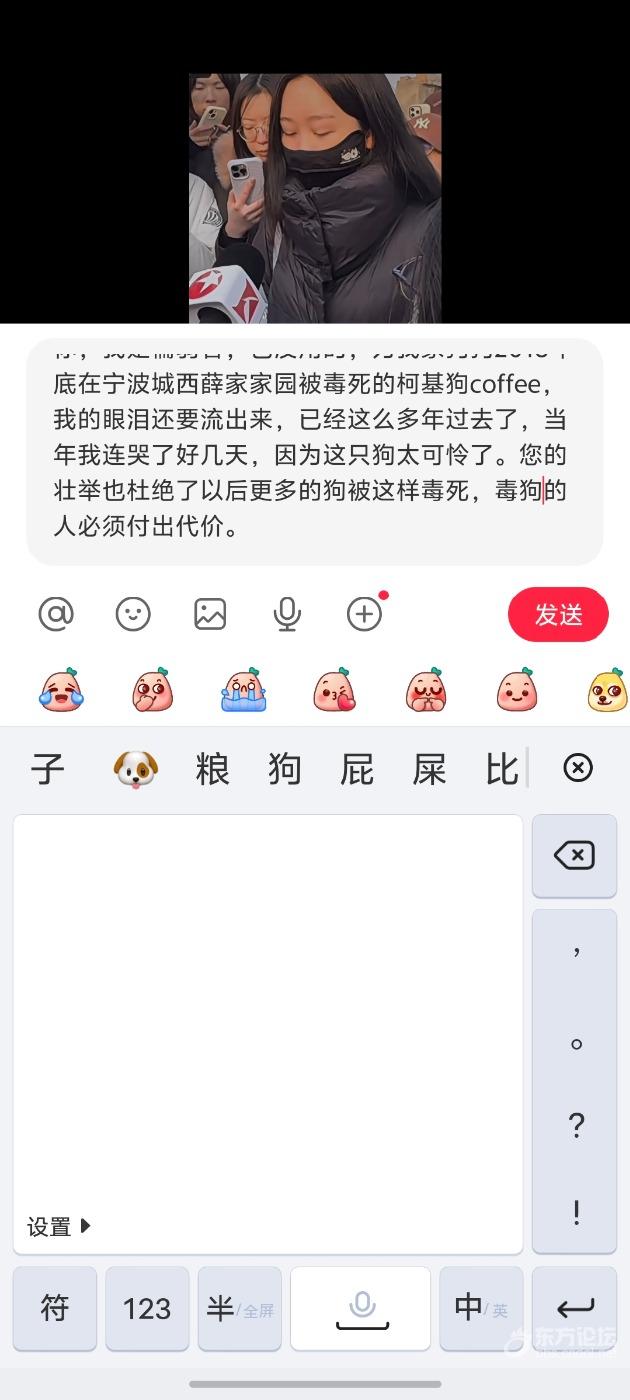Insert the yellow dog sticker
This screenshot has width=630, height=1400.
click(607, 690)
